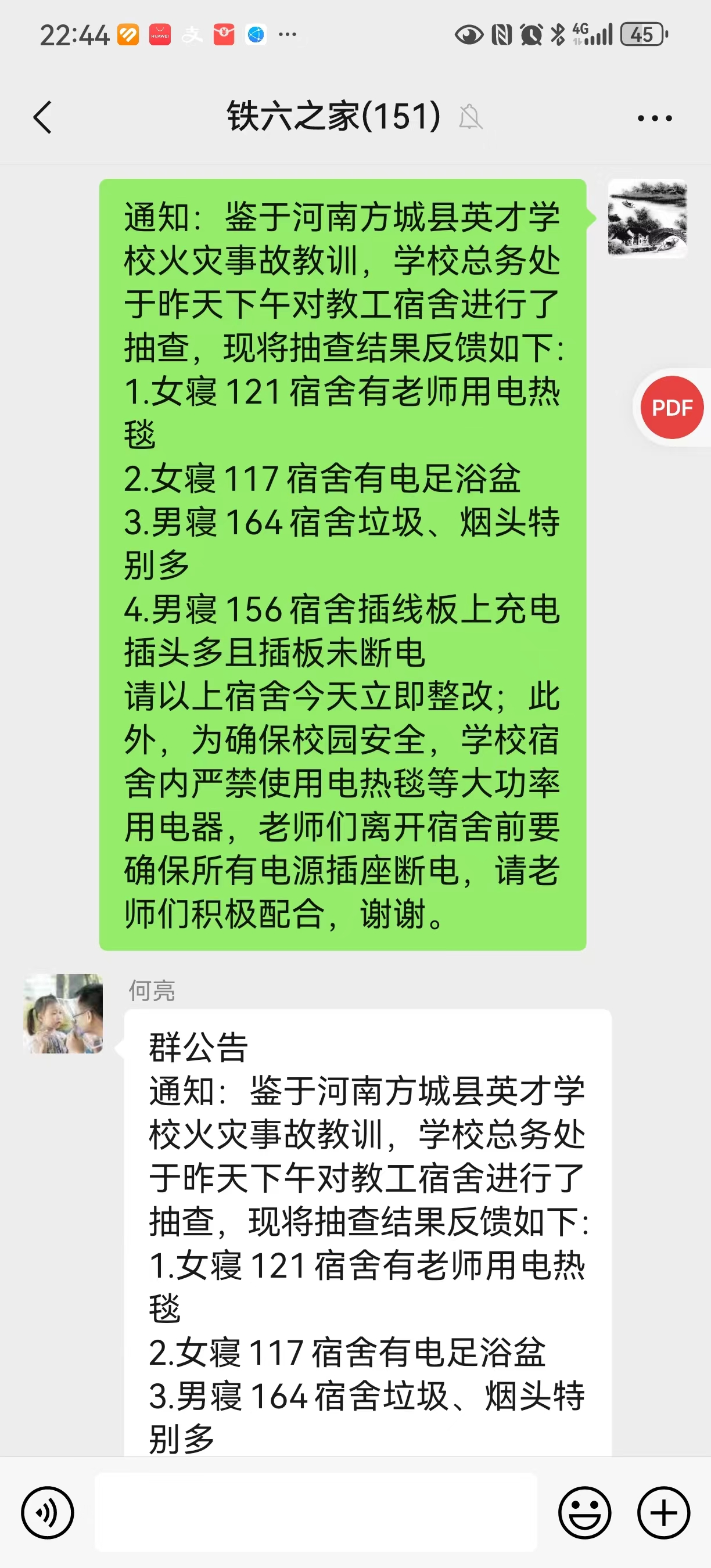
Task: Open the three-dot chat info menu
Action: tap(655, 118)
